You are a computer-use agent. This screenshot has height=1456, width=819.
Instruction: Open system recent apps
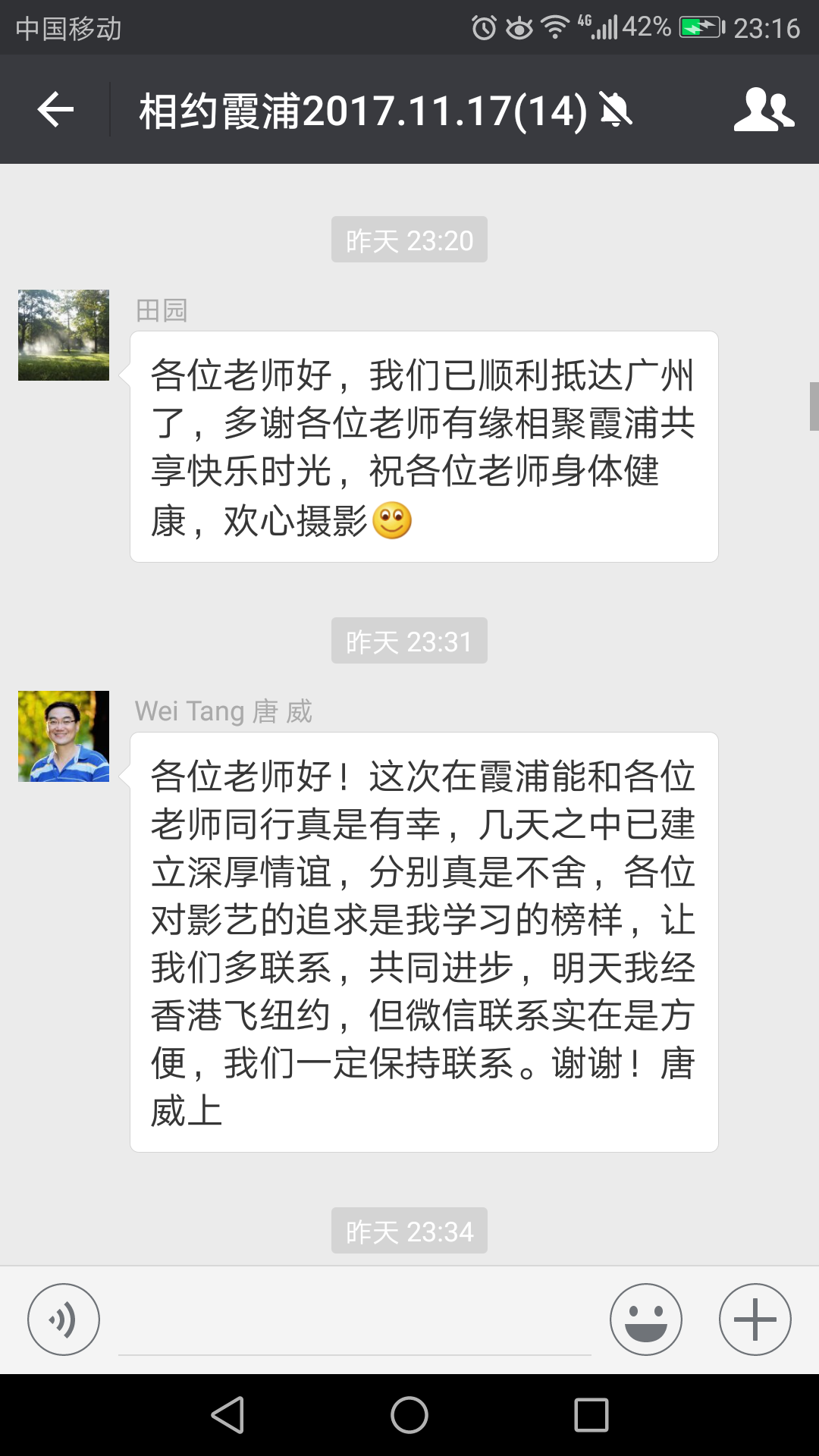(591, 1415)
